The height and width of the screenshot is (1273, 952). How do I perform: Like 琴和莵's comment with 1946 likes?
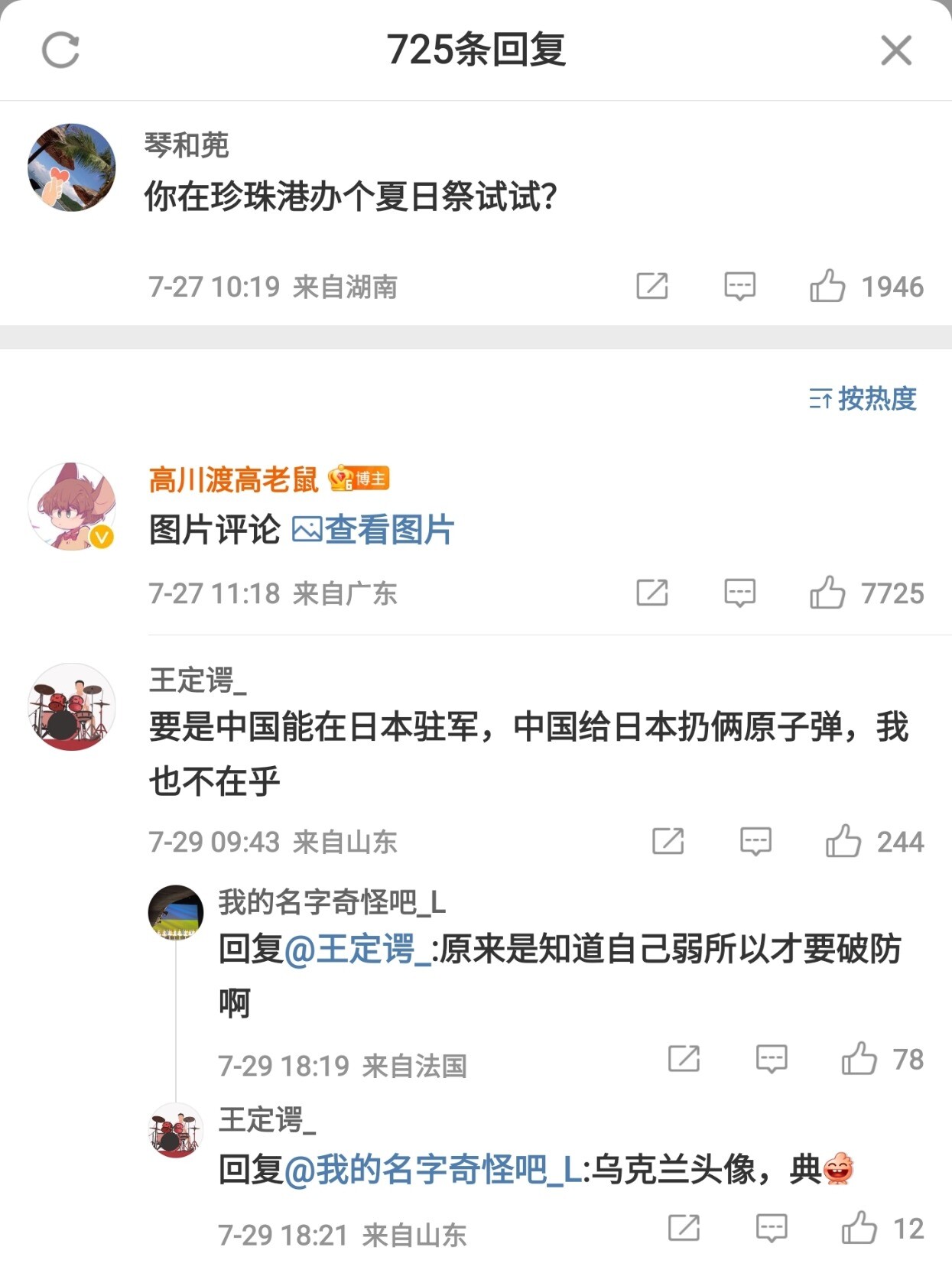click(827, 287)
